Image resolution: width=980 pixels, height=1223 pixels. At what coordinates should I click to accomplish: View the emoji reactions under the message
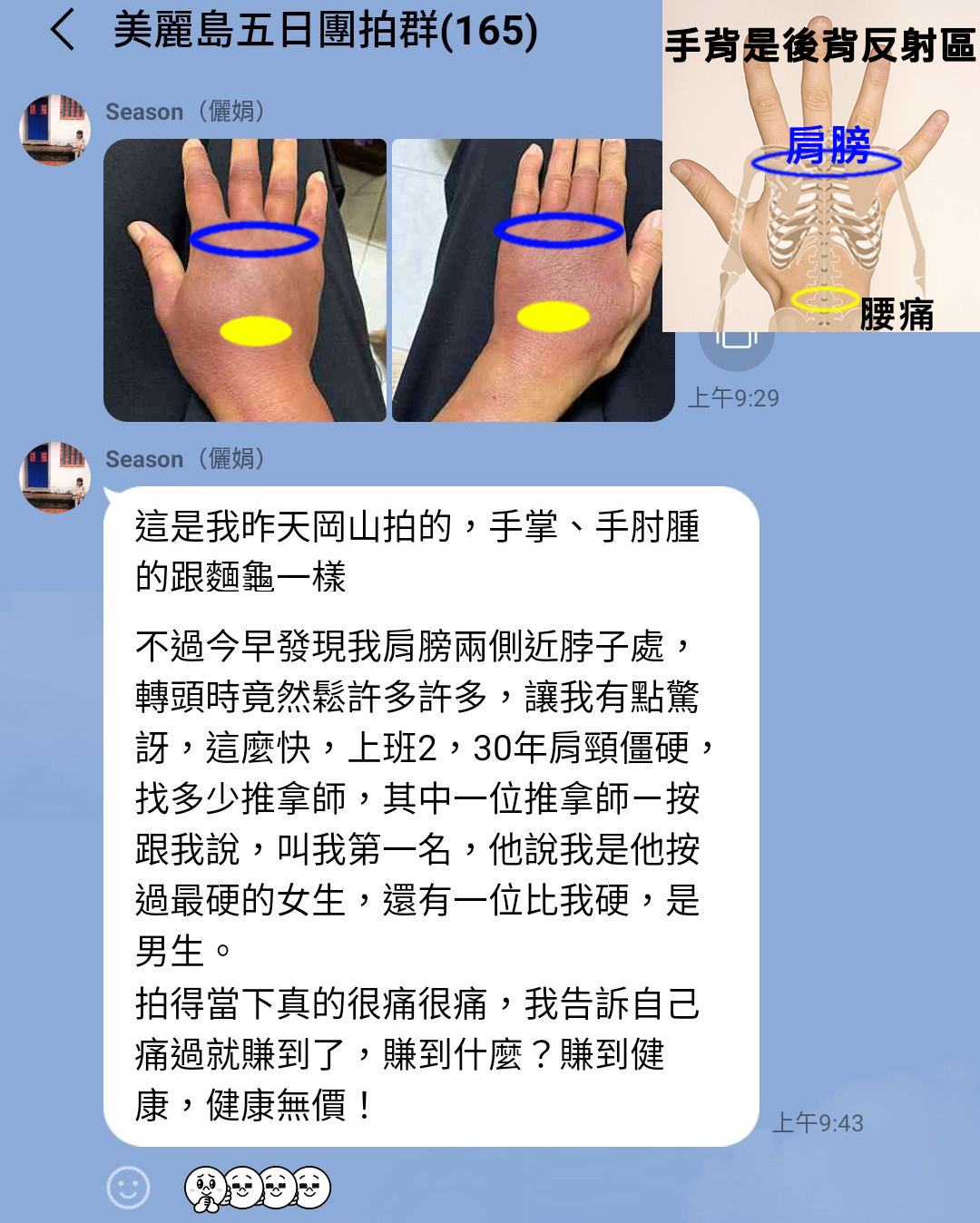coord(258,1189)
